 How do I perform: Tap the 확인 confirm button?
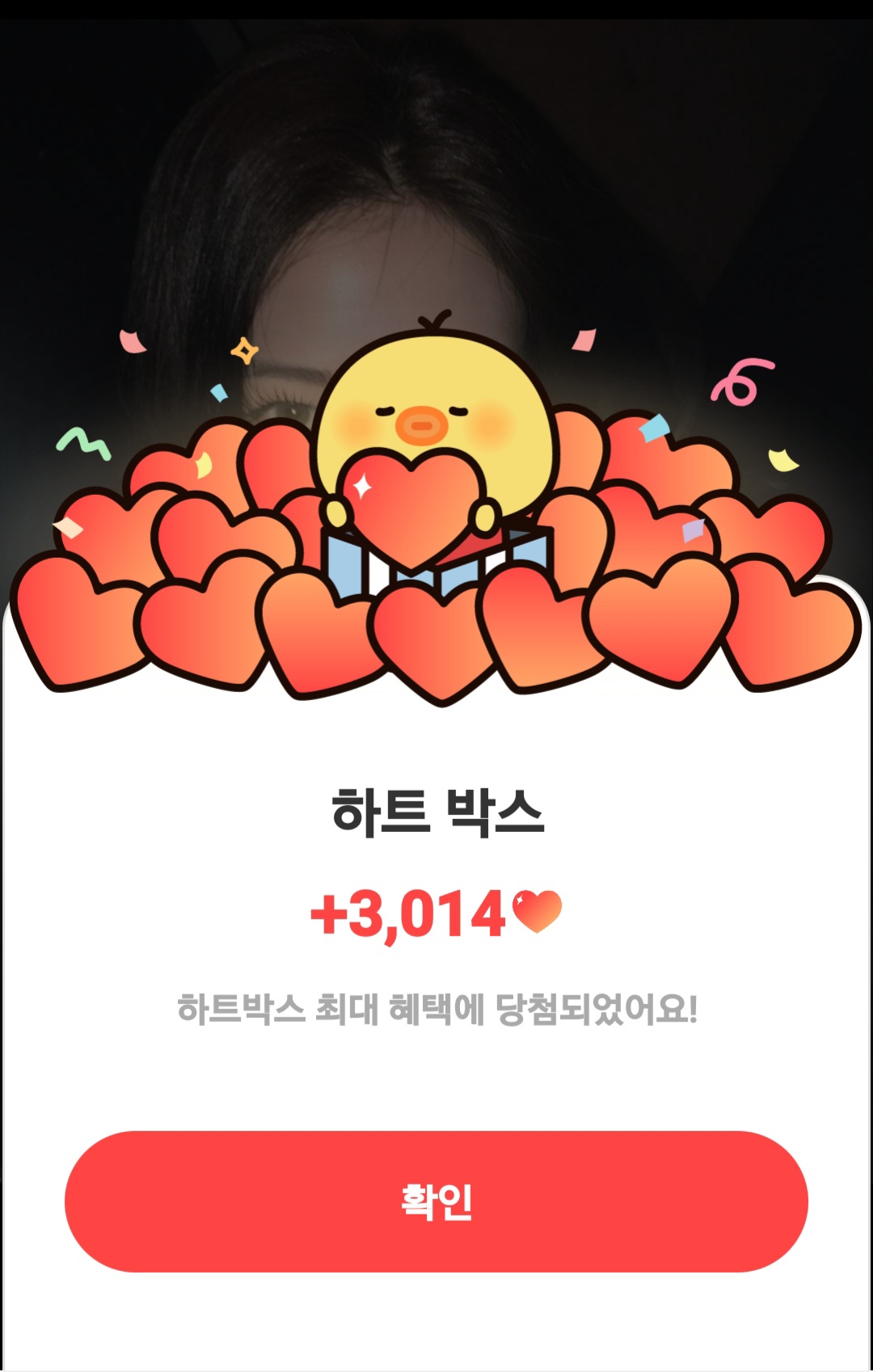[x=436, y=1201]
